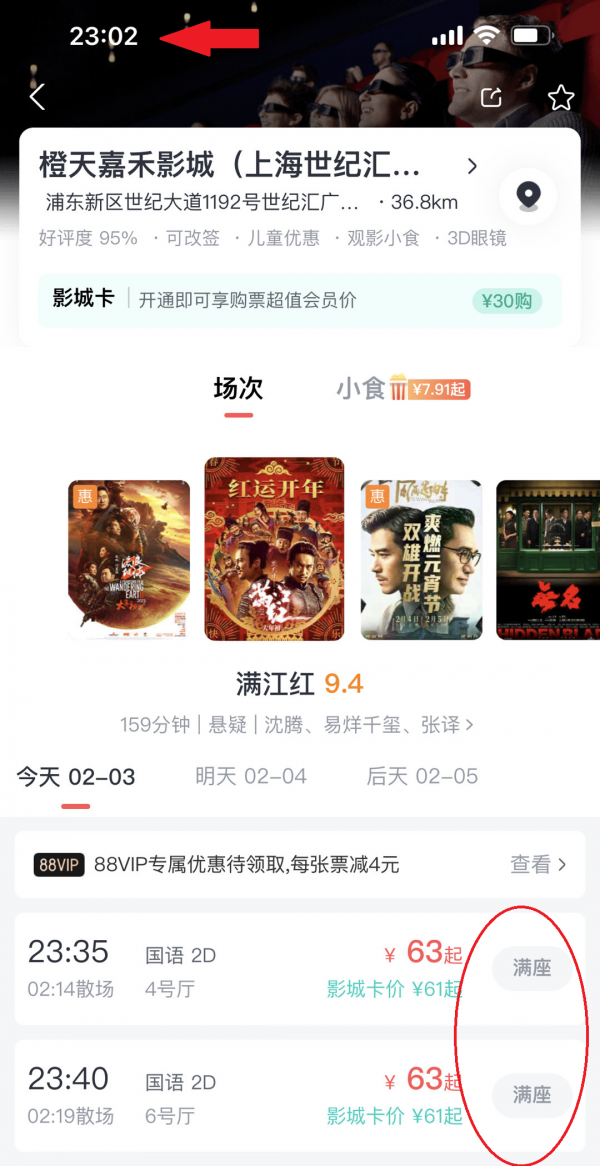The width and height of the screenshot is (600, 1166).
Task: Select the 满江红 movie poster
Action: pos(274,548)
